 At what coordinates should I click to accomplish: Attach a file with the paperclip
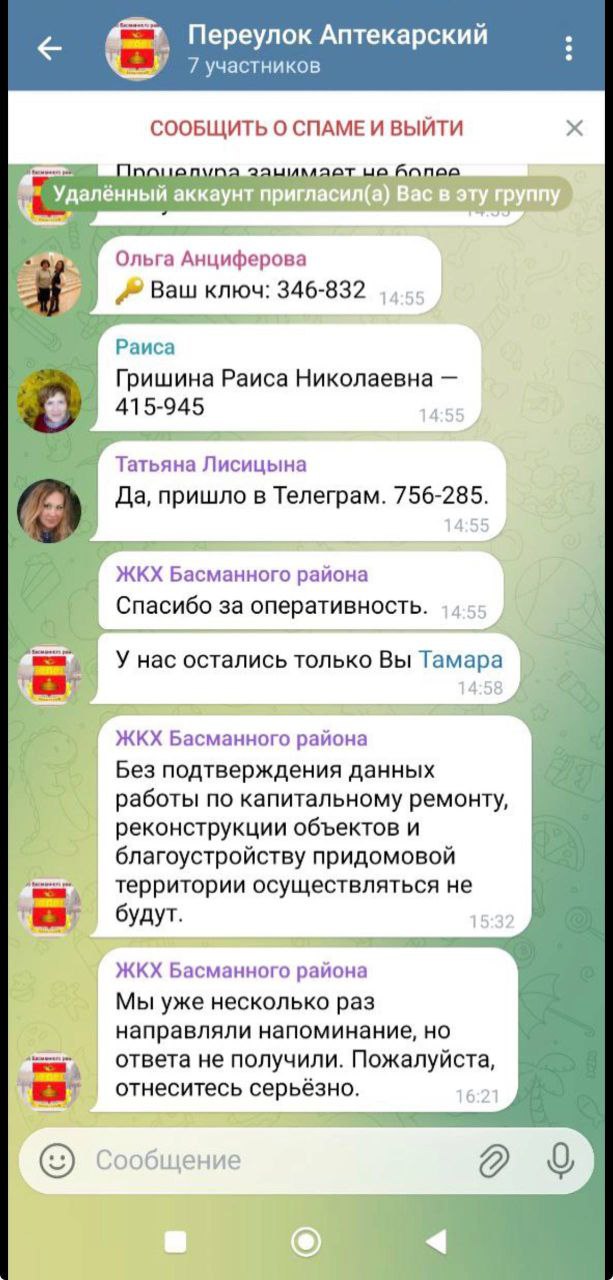(x=494, y=1160)
